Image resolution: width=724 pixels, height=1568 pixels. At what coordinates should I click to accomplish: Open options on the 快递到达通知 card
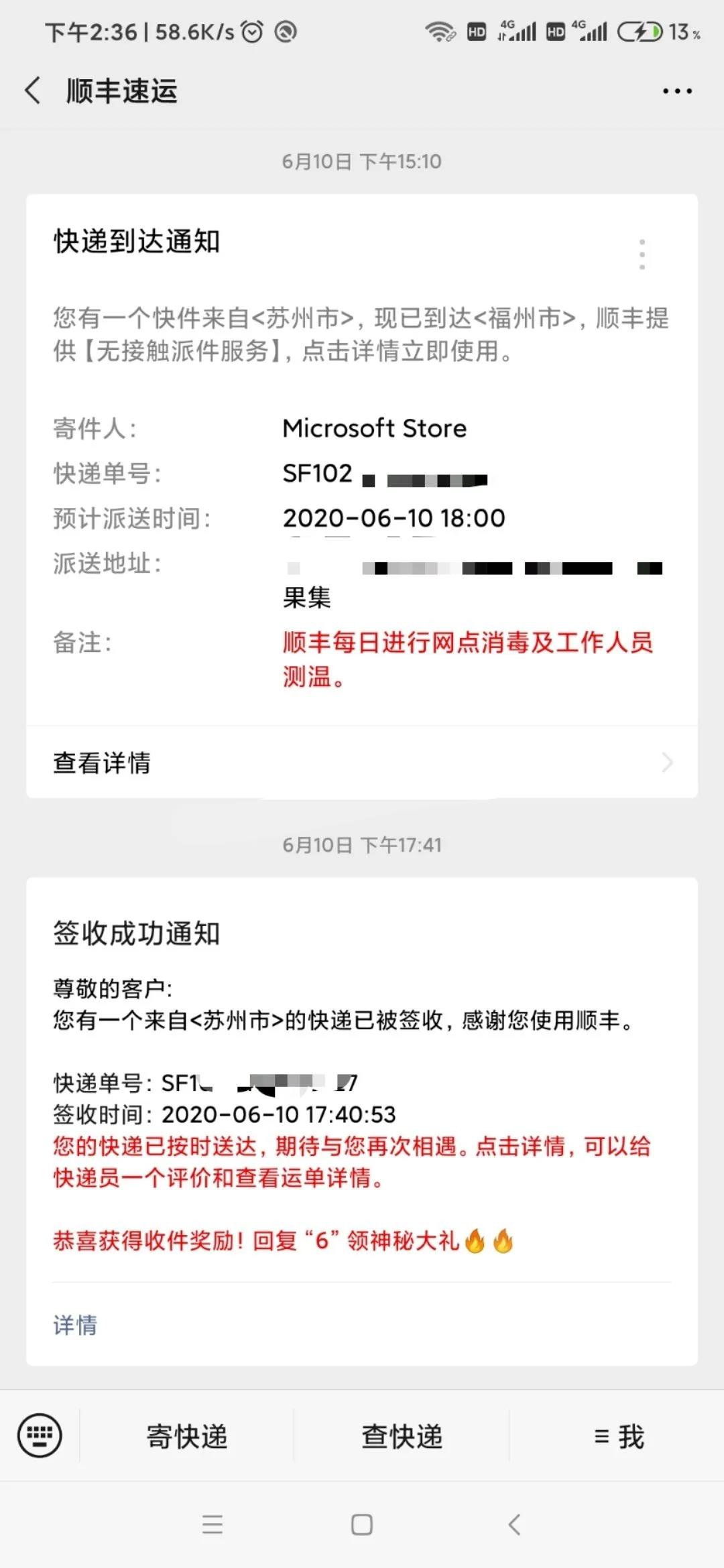click(642, 254)
